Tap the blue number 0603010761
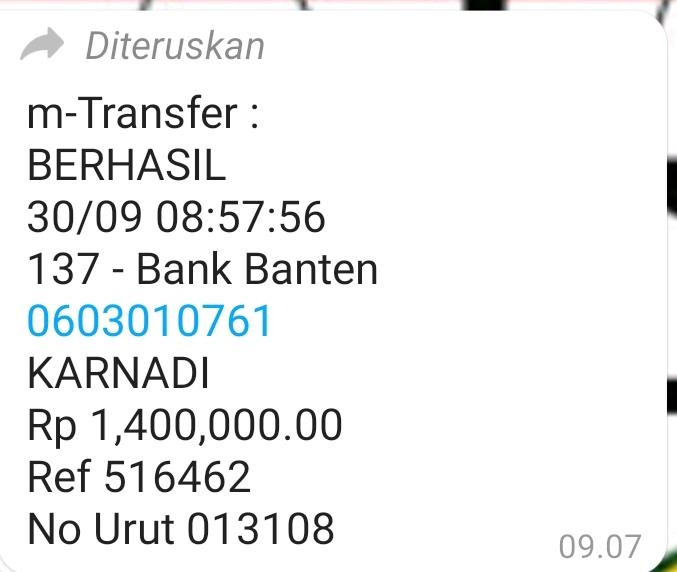 pos(150,323)
